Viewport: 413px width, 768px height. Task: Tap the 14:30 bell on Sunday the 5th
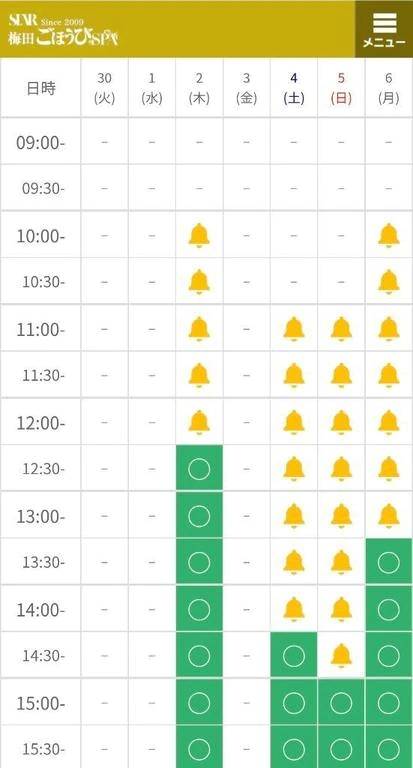[341, 655]
